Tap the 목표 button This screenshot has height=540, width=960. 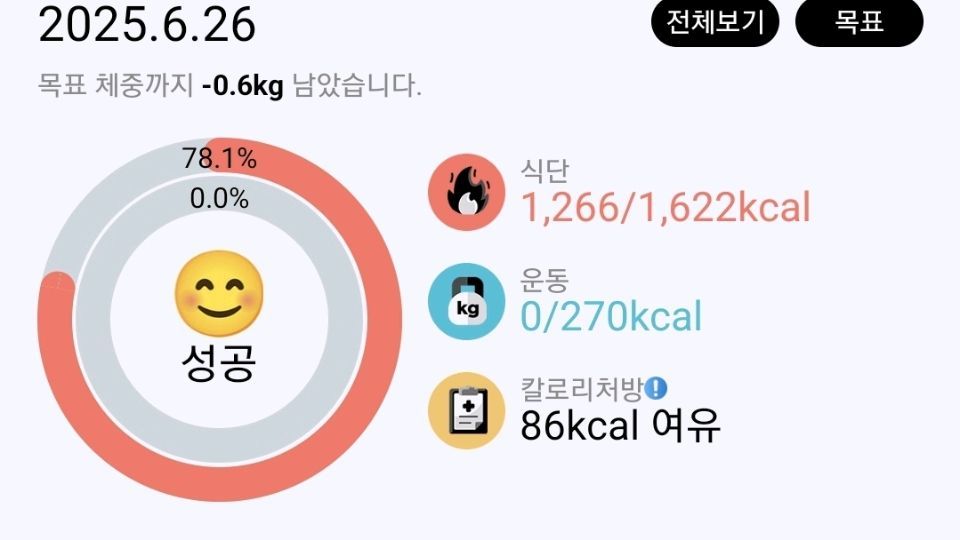858,22
